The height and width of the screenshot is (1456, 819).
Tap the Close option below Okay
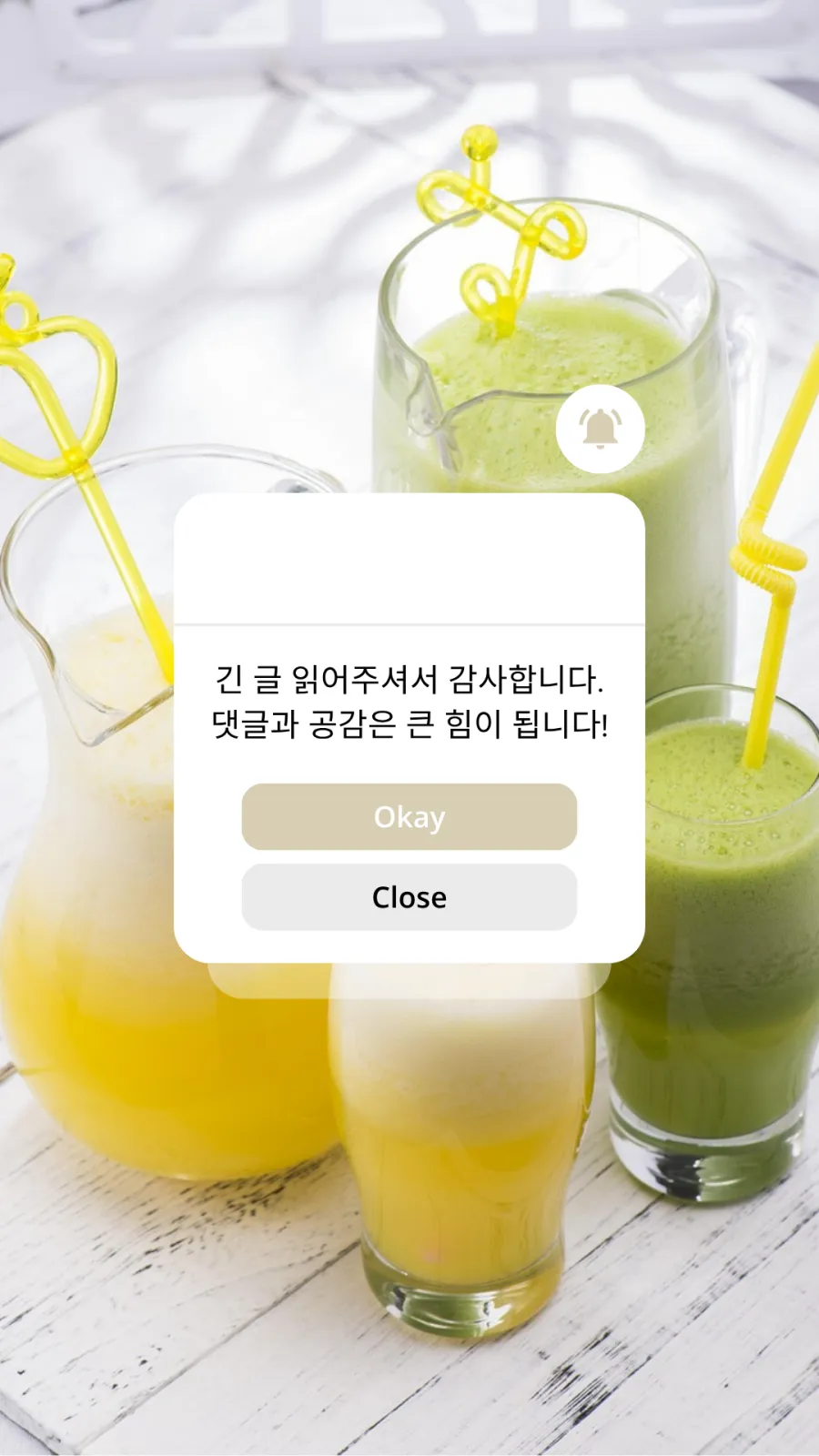409,898
